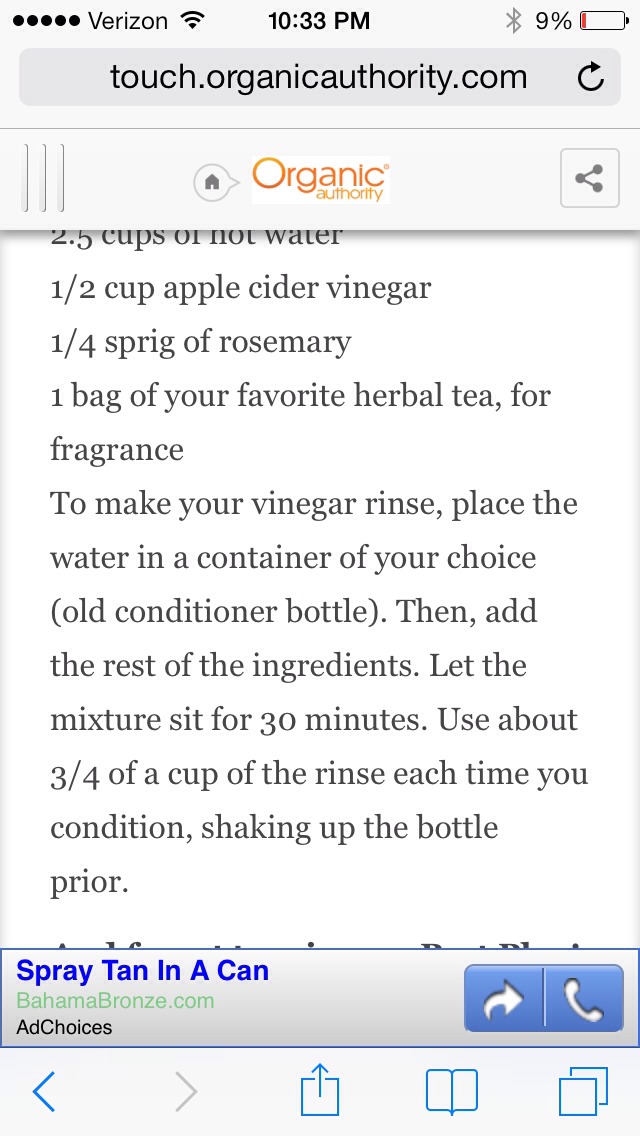Share the article via the site's share button
The image size is (640, 1136).
(x=589, y=178)
